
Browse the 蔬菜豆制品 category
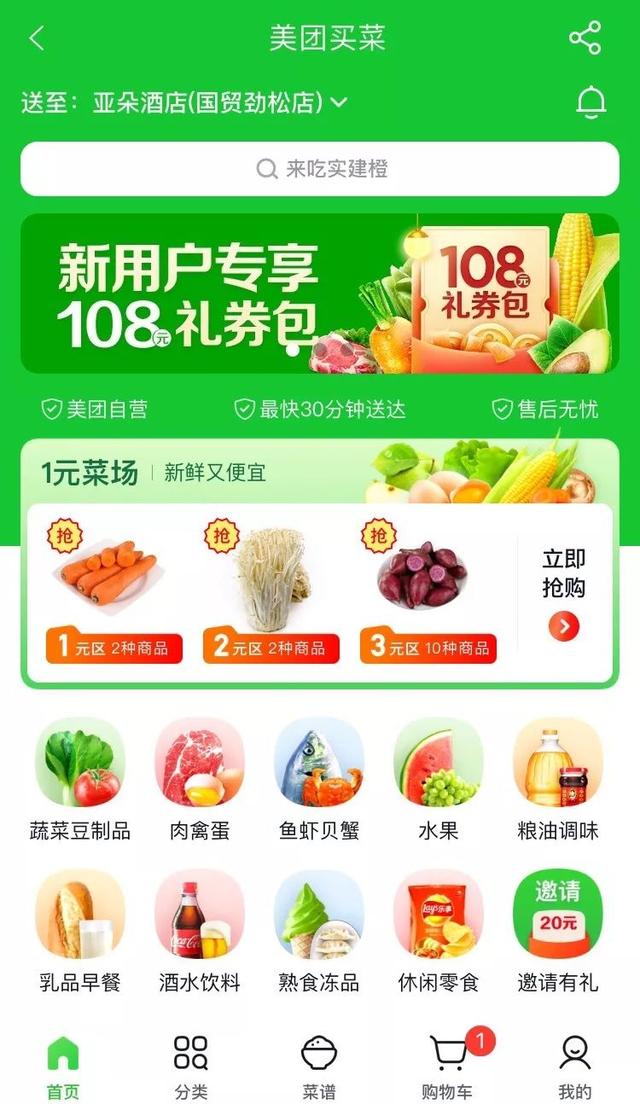pos(80,779)
